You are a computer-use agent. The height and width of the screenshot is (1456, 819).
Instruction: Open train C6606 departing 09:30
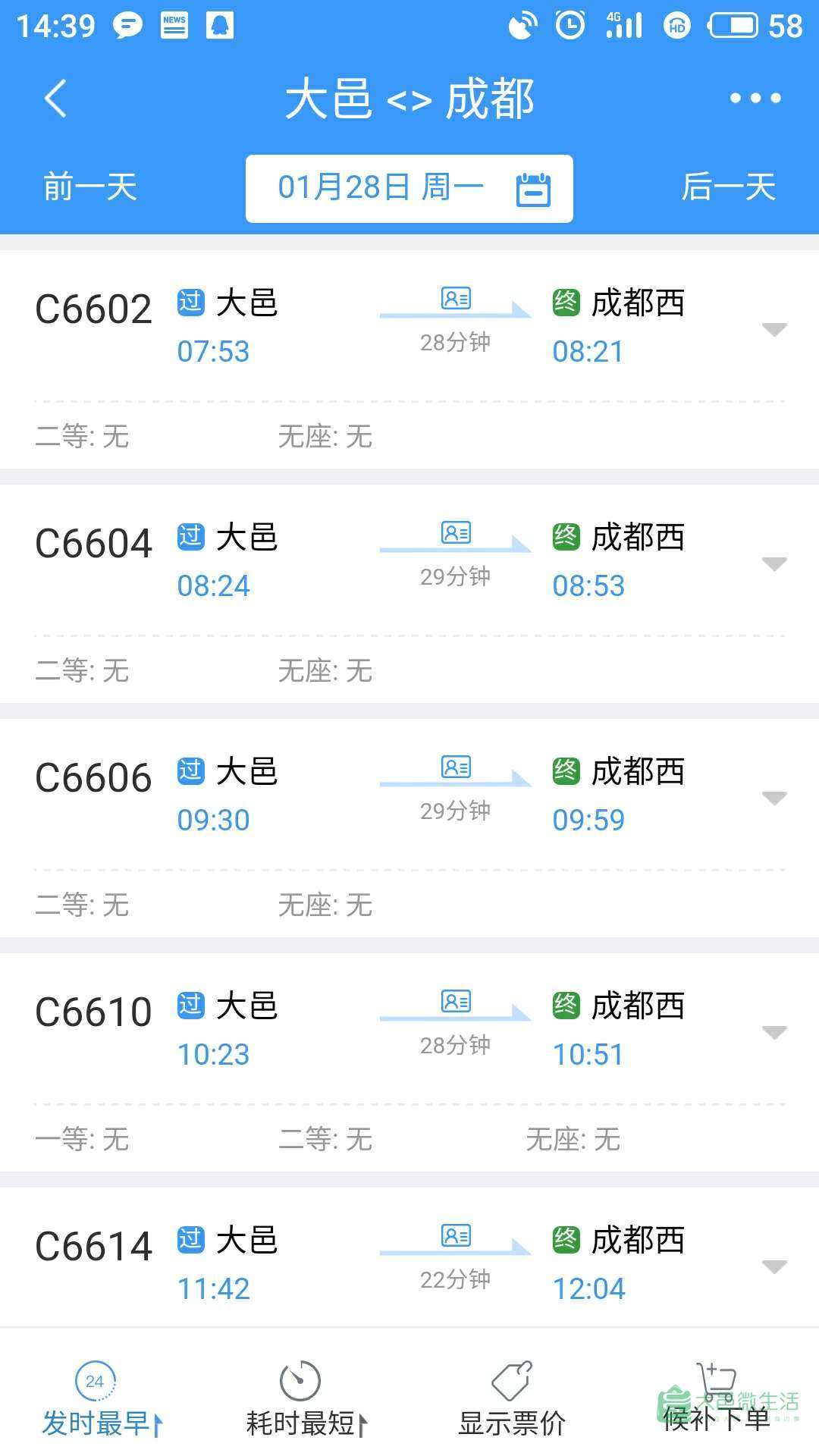(409, 828)
